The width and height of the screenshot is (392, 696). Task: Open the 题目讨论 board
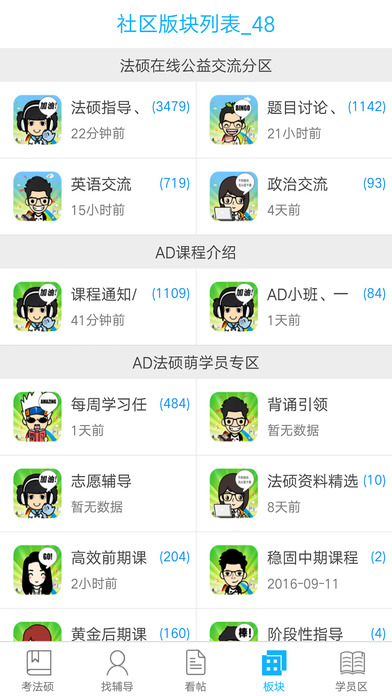coord(294,119)
